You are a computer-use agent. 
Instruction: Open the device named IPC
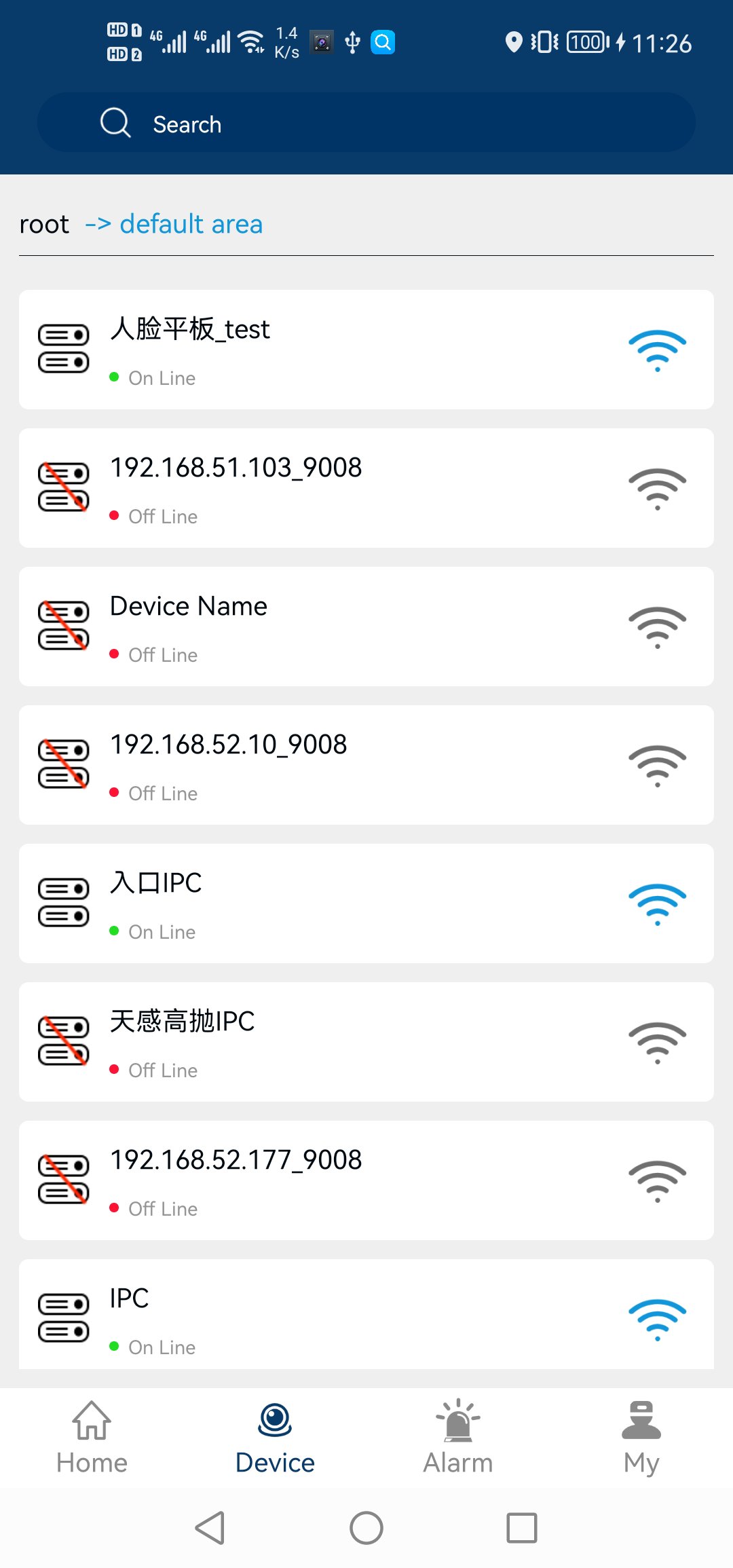366,1315
